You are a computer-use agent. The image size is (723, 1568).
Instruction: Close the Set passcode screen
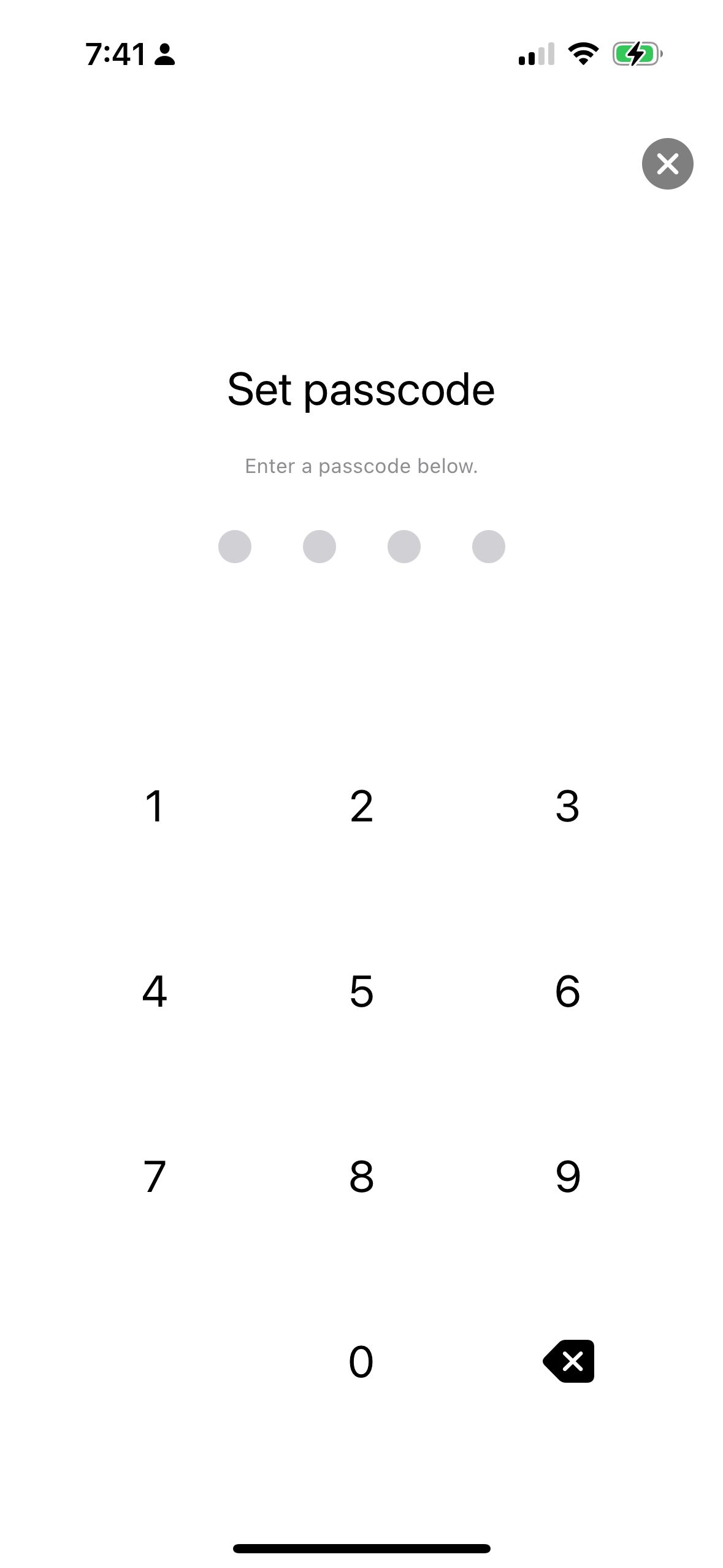click(667, 164)
